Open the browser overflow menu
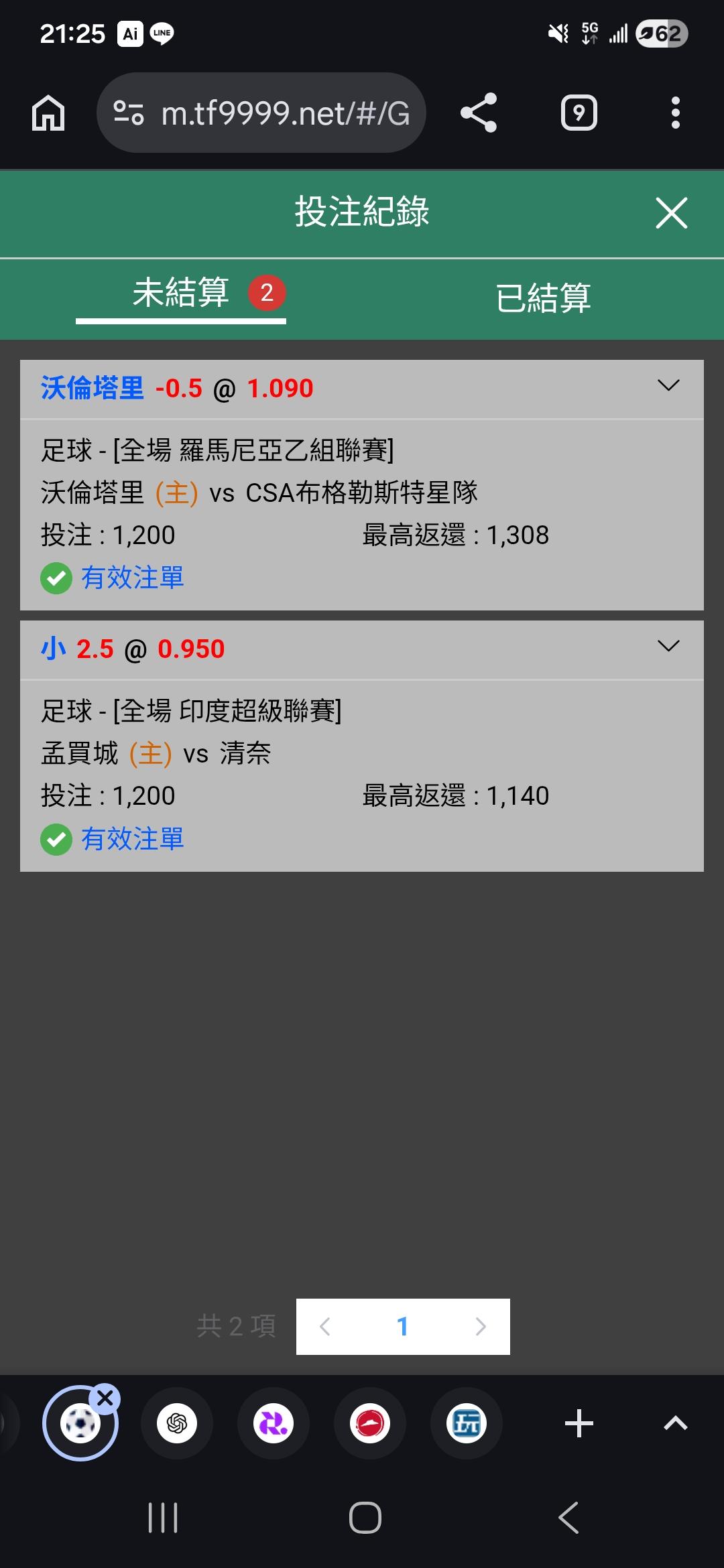The height and width of the screenshot is (1568, 724). [x=675, y=113]
